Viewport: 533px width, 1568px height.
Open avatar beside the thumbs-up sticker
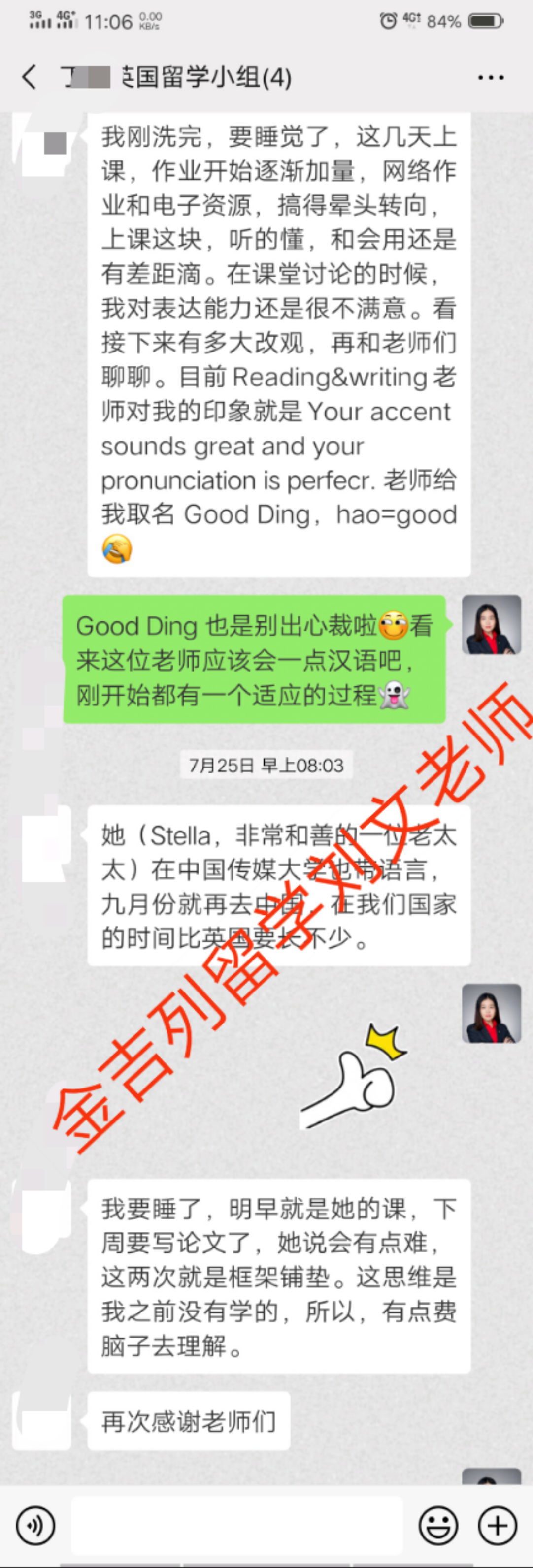(x=491, y=1014)
